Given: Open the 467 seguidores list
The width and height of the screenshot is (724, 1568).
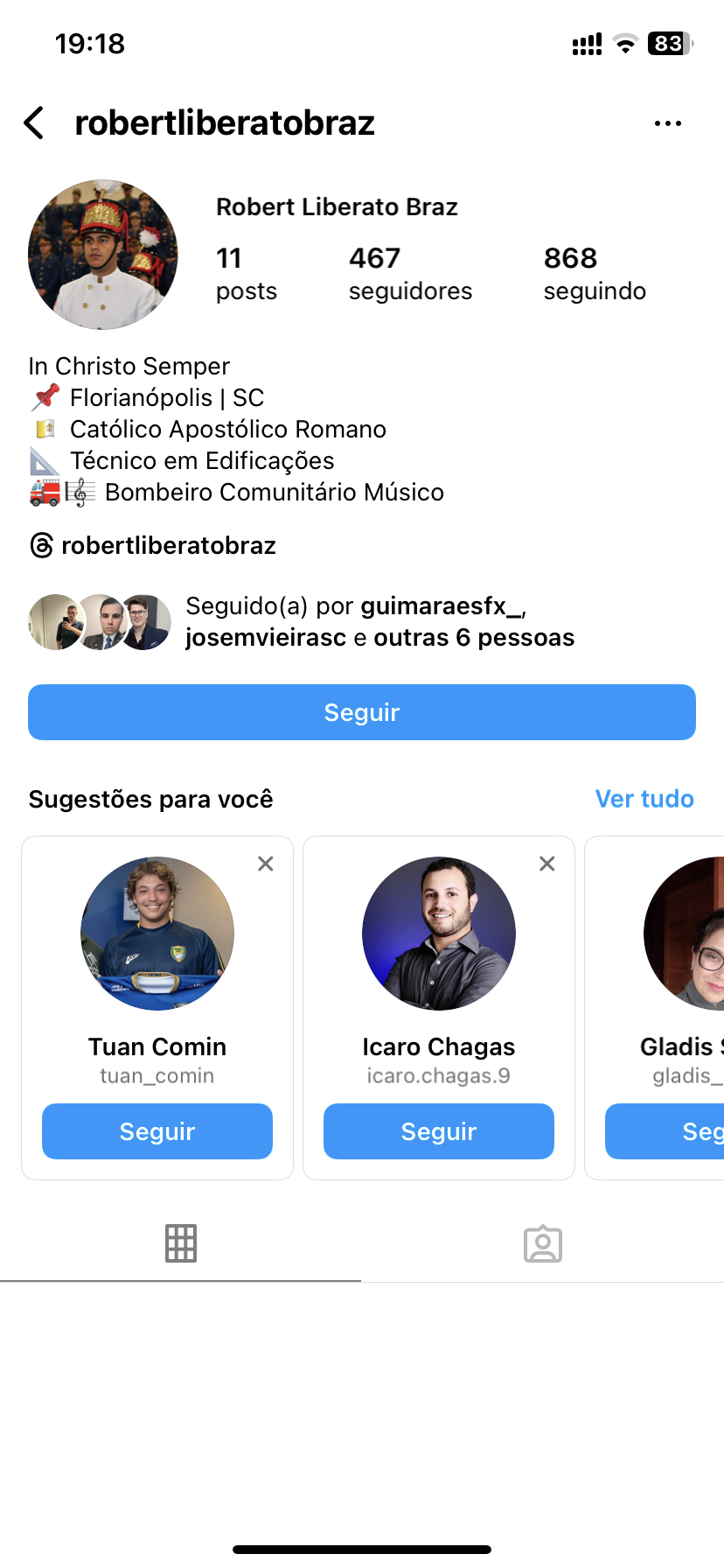Looking at the screenshot, I should pos(409,273).
